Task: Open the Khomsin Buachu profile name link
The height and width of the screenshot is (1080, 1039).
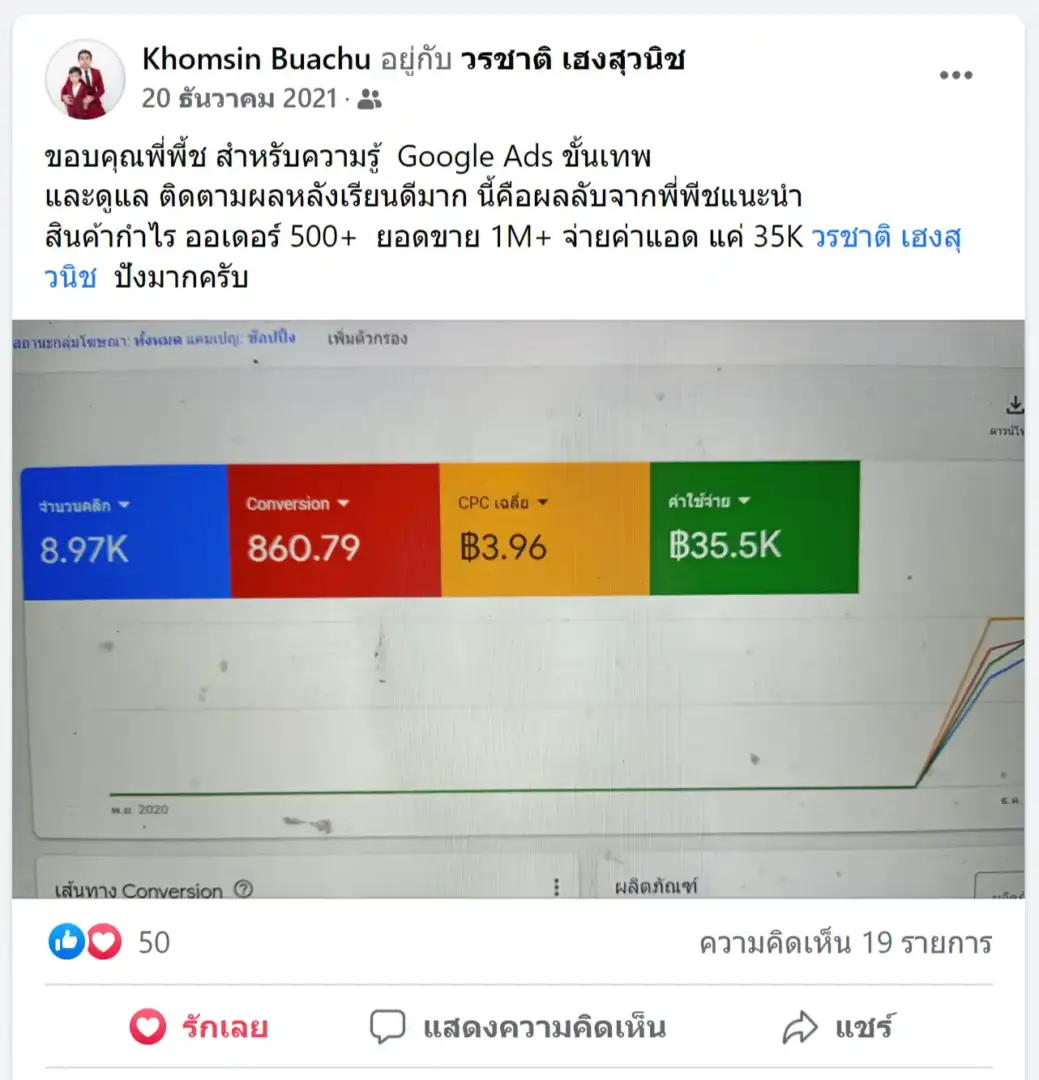Action: [x=257, y=59]
